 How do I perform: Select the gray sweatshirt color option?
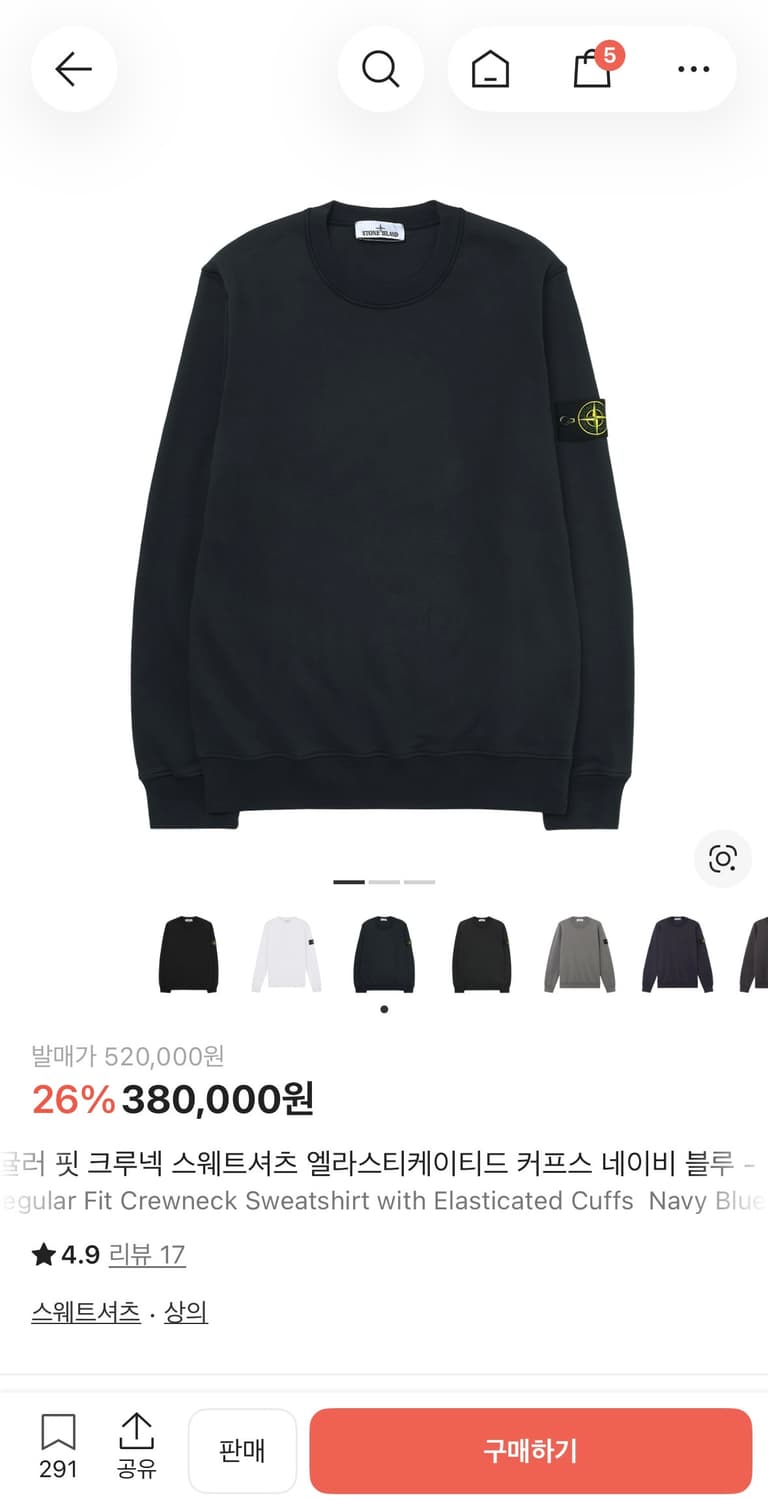tap(579, 948)
